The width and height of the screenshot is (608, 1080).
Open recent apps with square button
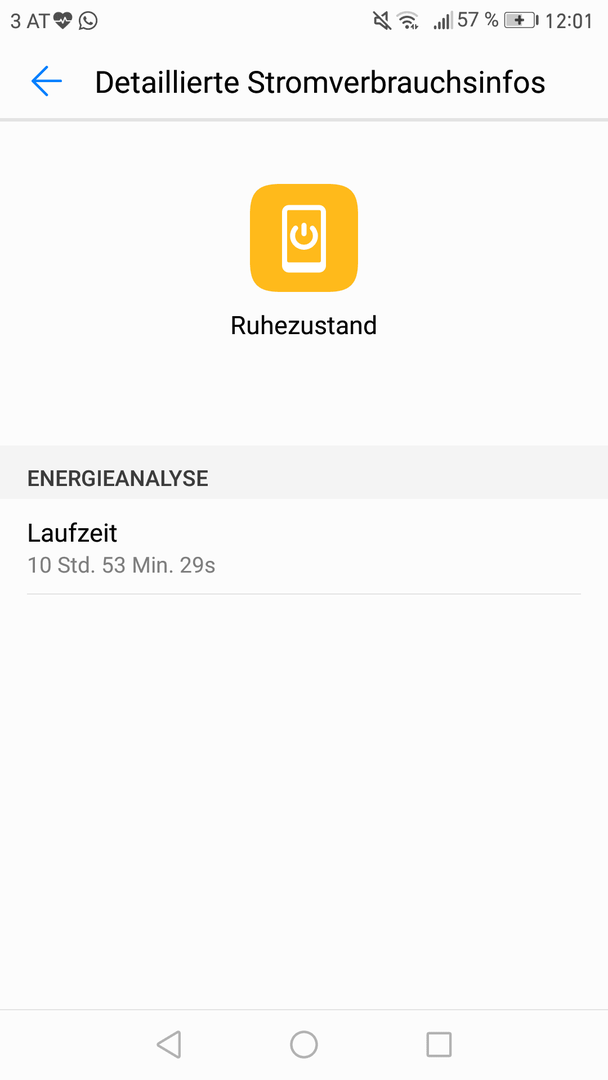439,1044
